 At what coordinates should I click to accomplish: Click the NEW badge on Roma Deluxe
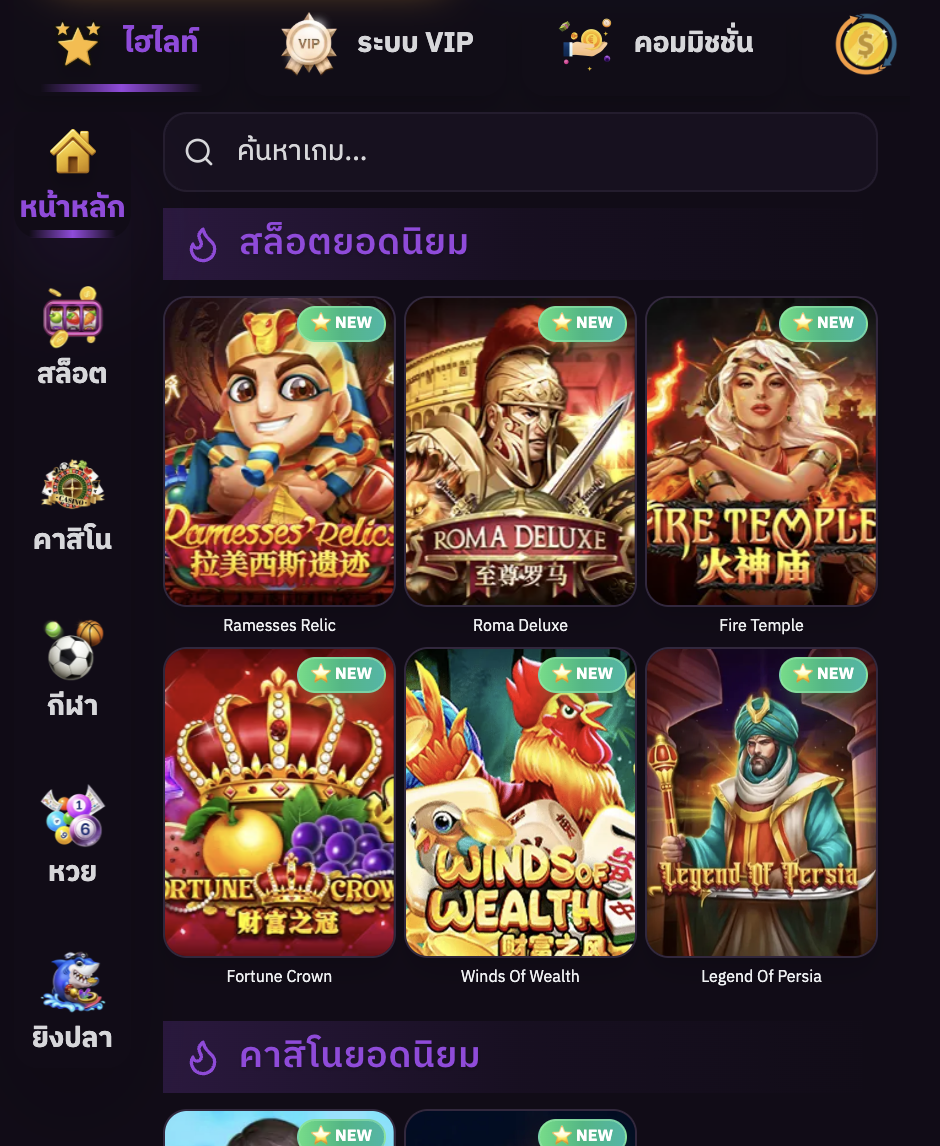582,323
